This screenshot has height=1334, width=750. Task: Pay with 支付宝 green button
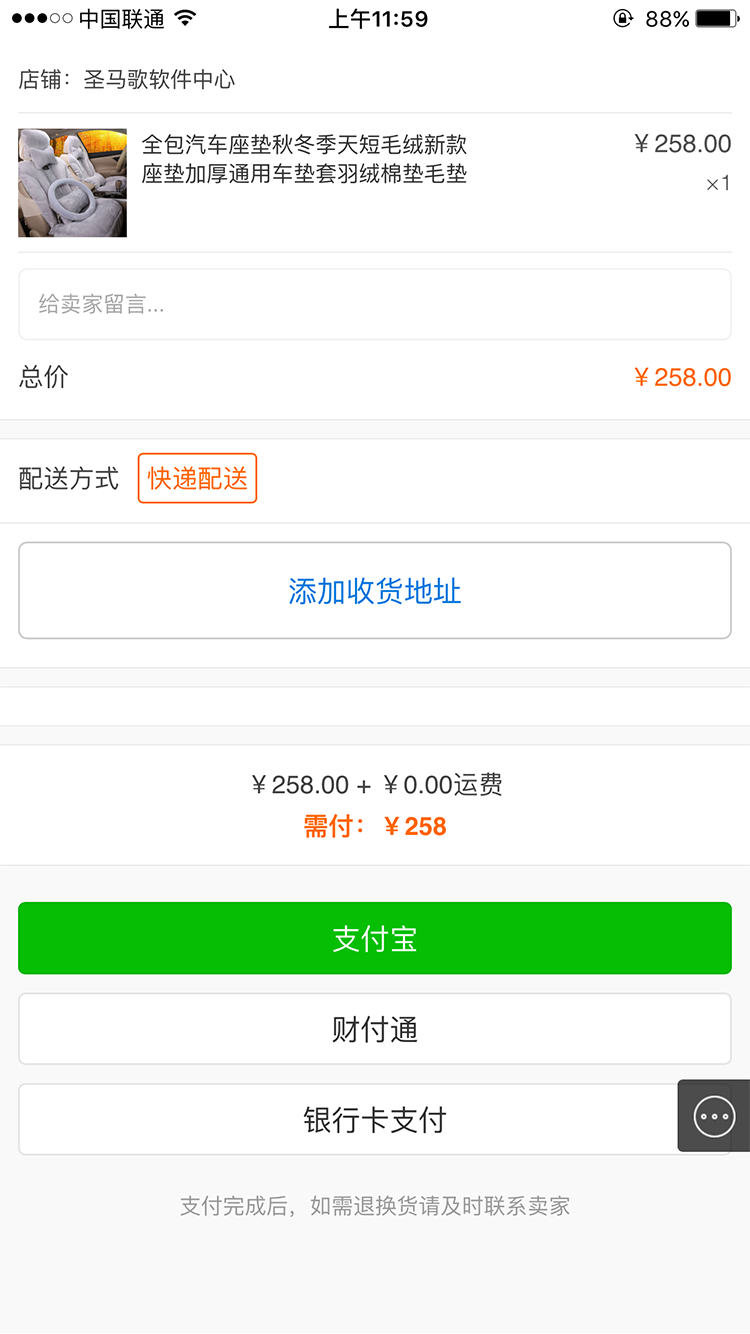click(375, 938)
